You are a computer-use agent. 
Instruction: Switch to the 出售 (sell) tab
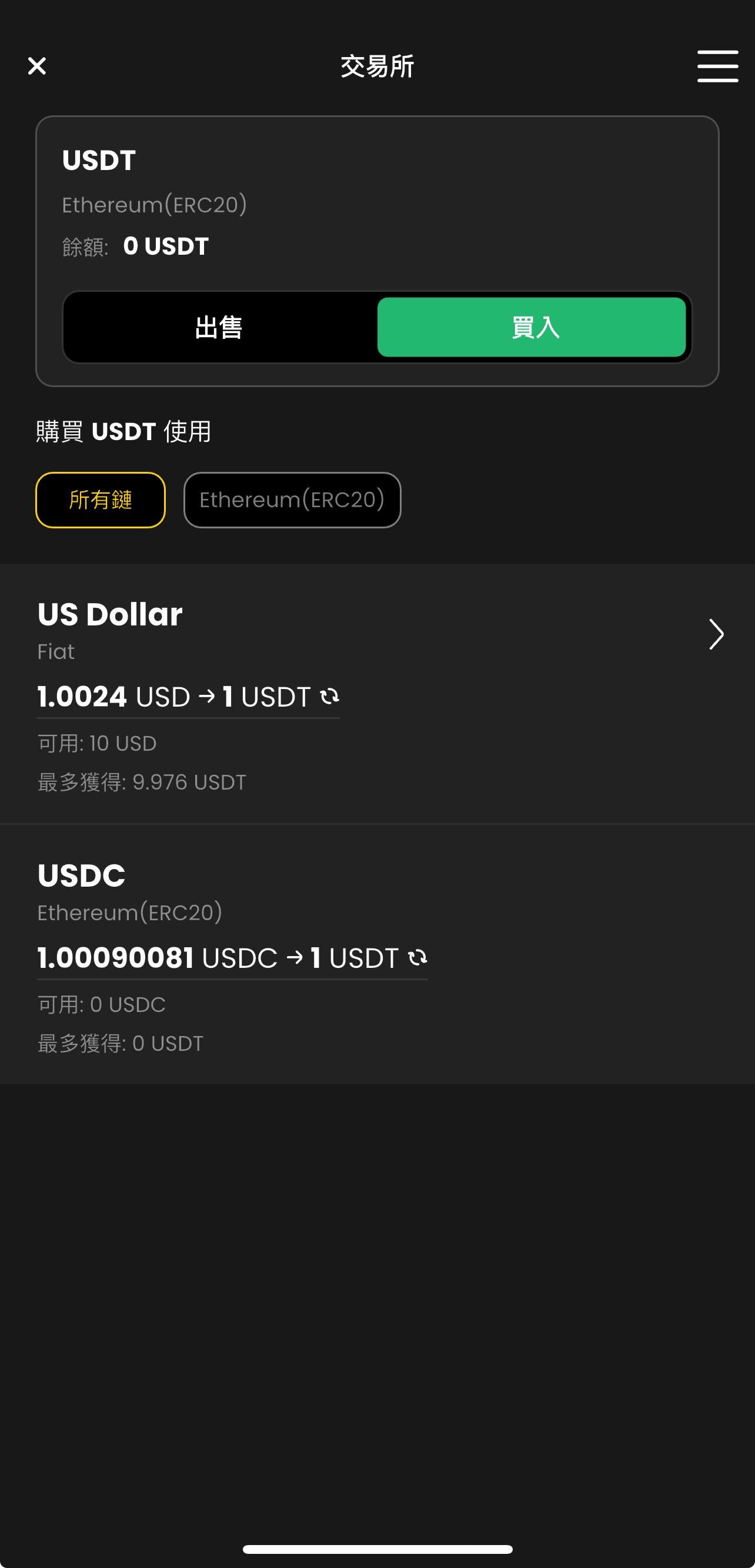pyautogui.click(x=220, y=328)
